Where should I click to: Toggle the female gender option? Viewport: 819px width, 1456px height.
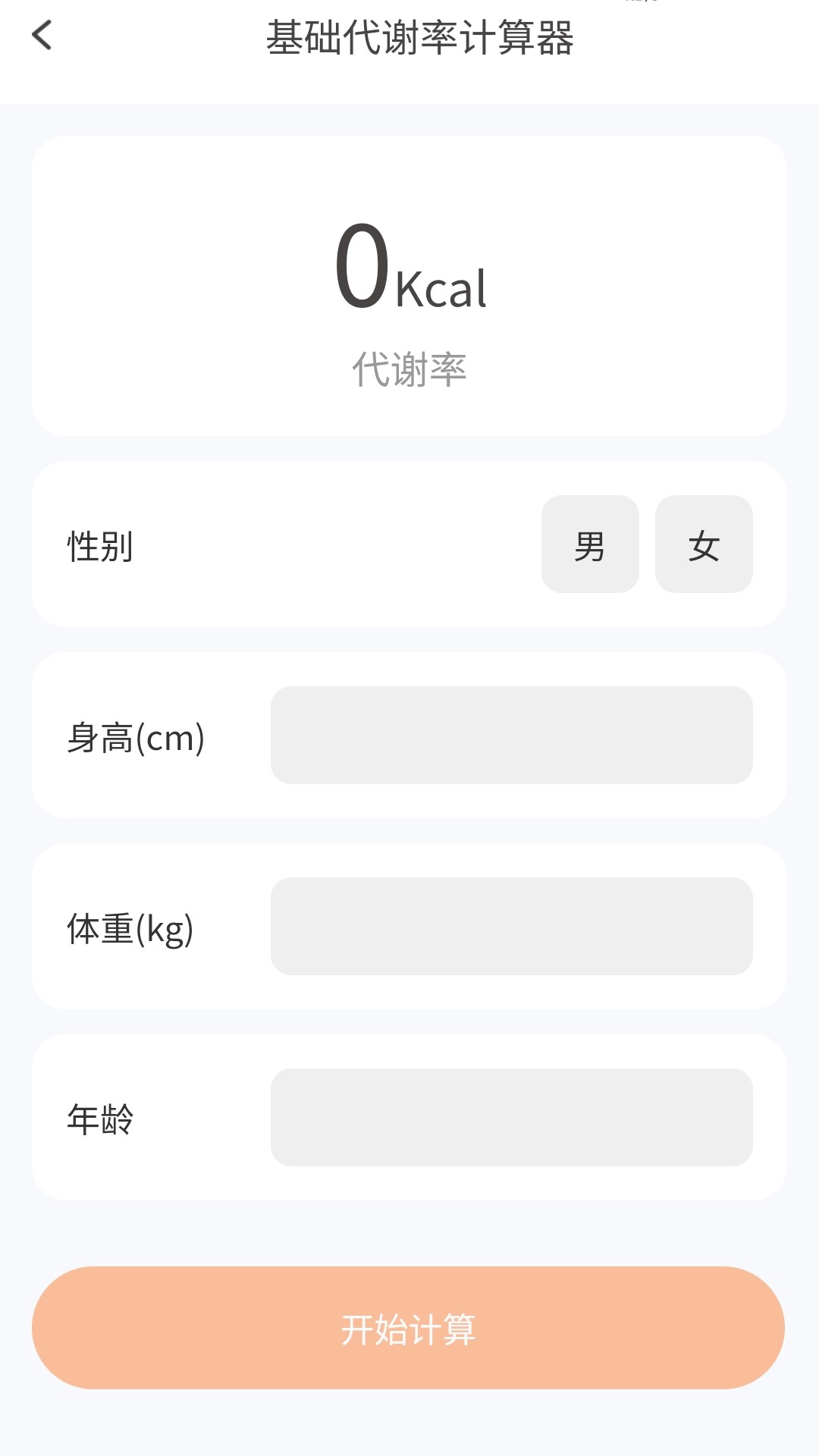(703, 544)
